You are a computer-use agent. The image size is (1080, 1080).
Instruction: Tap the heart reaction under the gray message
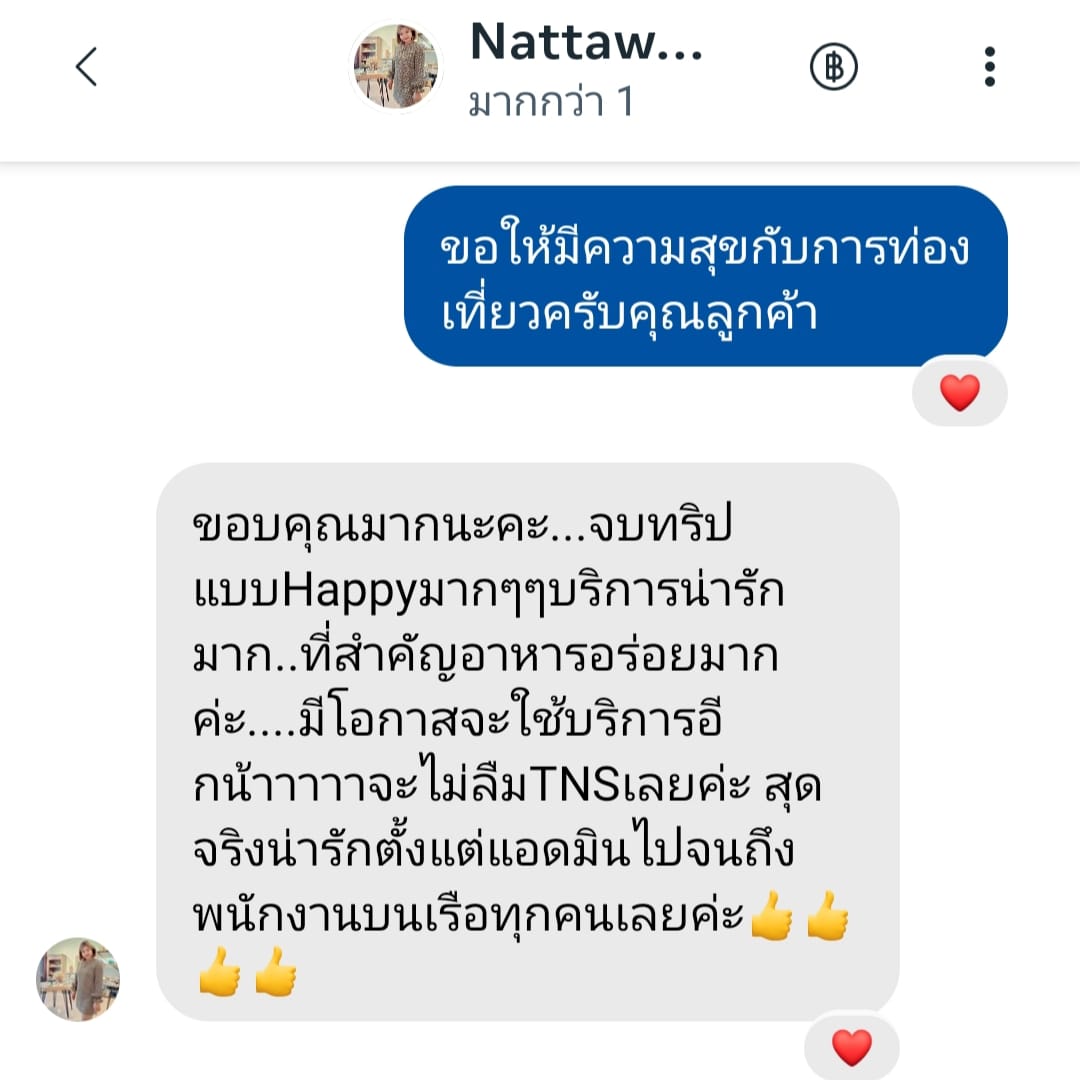click(852, 1047)
